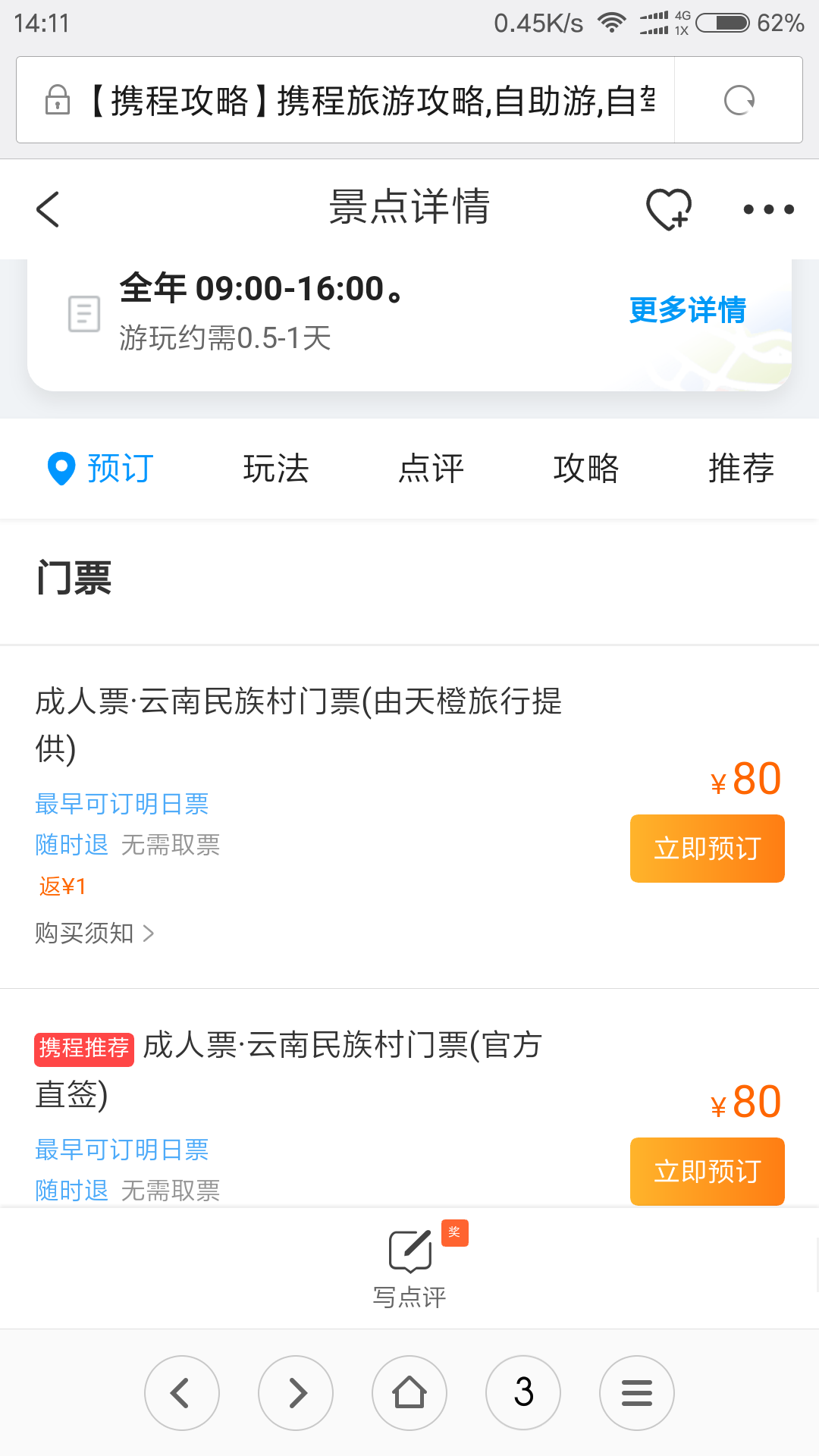Switch to the 预订 tab

tap(101, 468)
